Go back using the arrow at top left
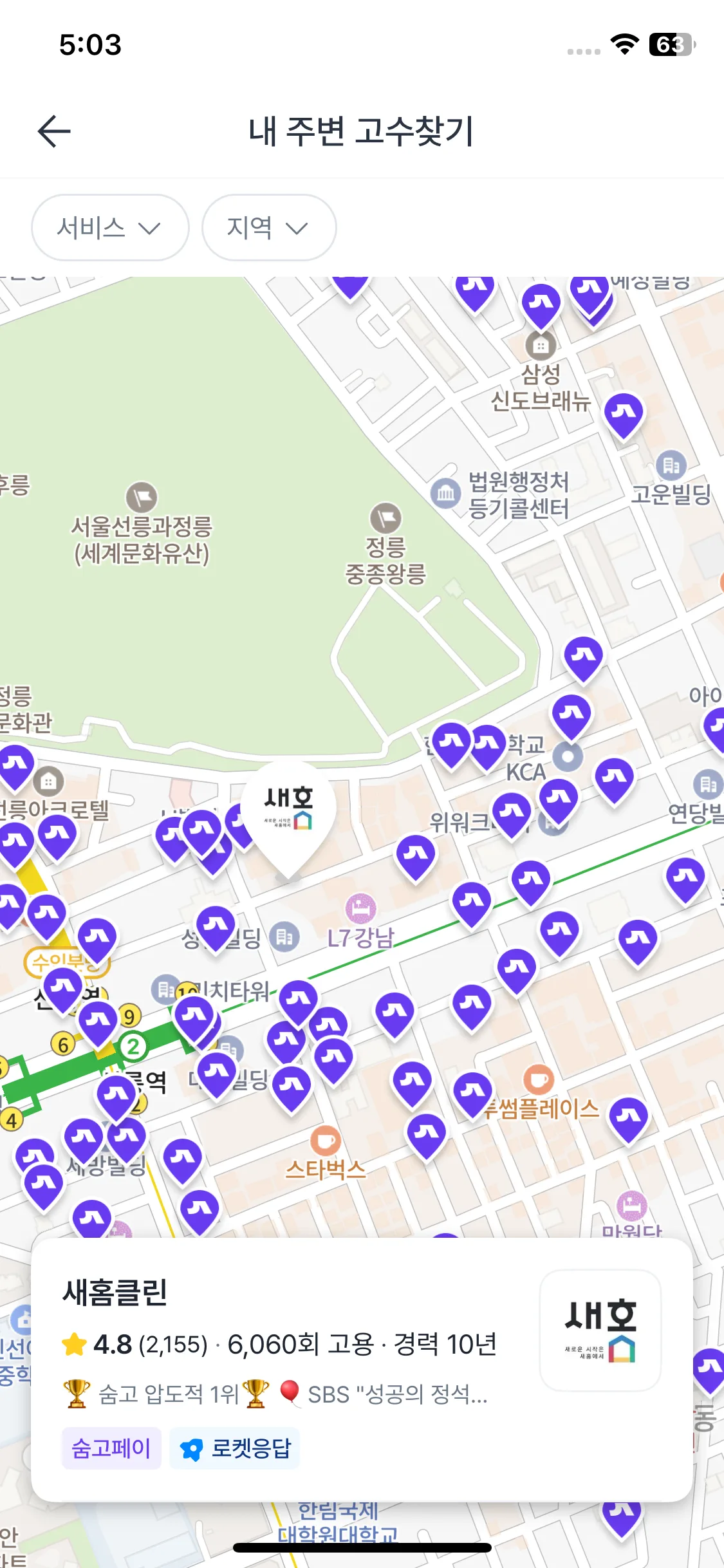 pyautogui.click(x=53, y=131)
